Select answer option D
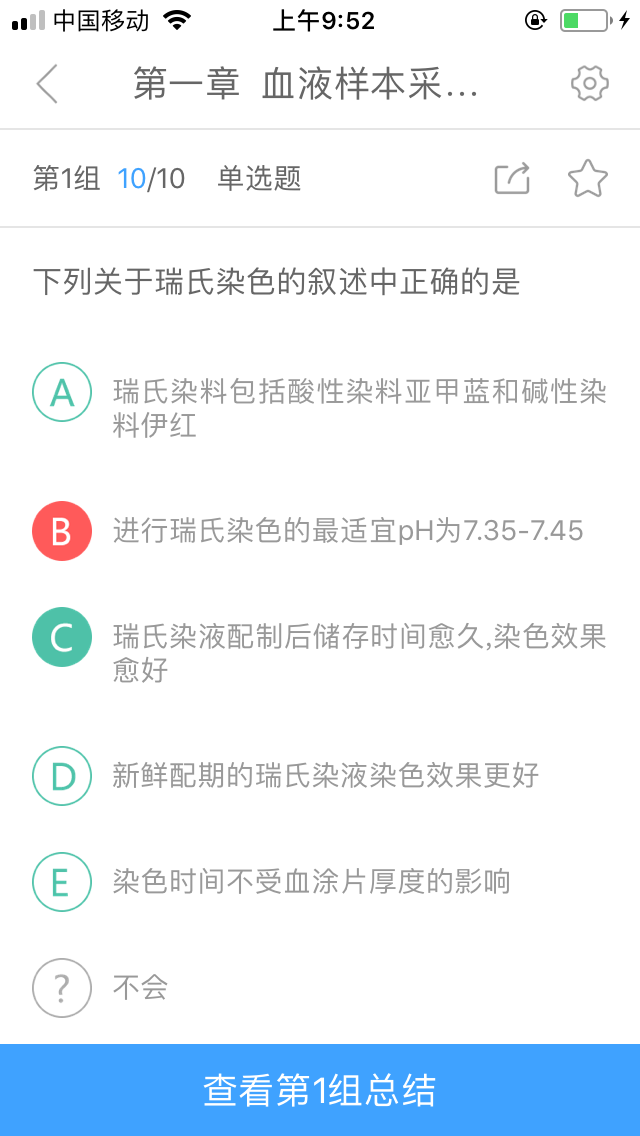Screen dimensions: 640x1136 click(62, 775)
